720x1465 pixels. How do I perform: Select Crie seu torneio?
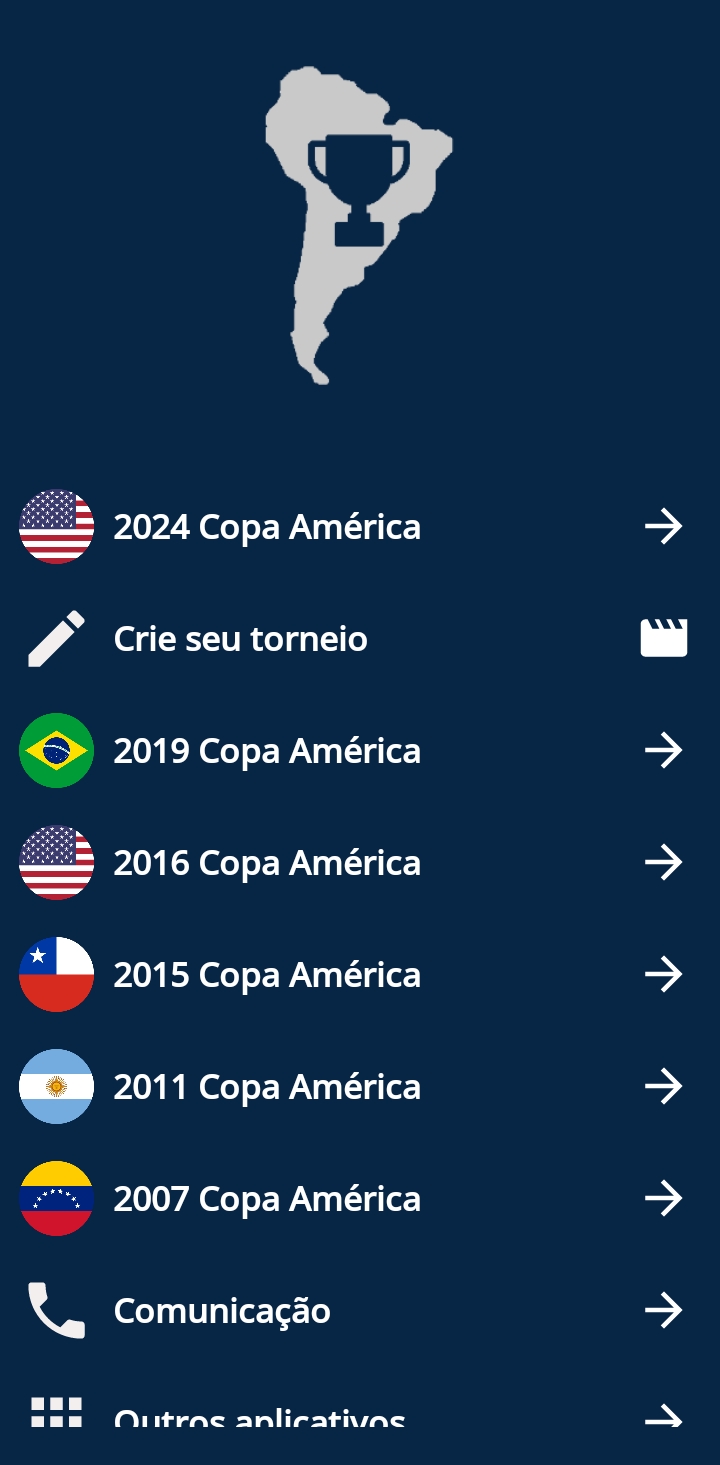coord(360,638)
